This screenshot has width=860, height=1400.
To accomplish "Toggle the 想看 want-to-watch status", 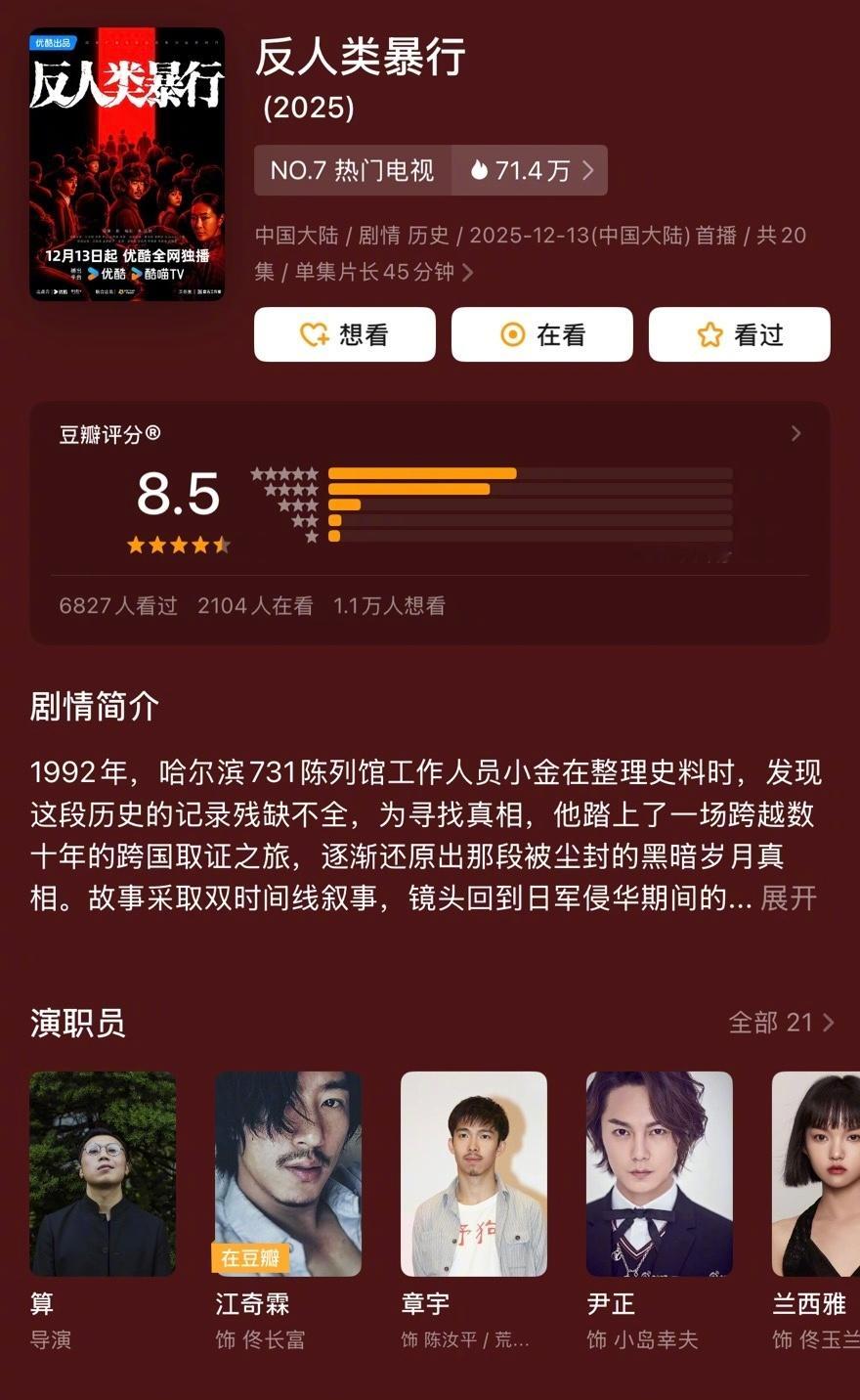I will [x=344, y=333].
